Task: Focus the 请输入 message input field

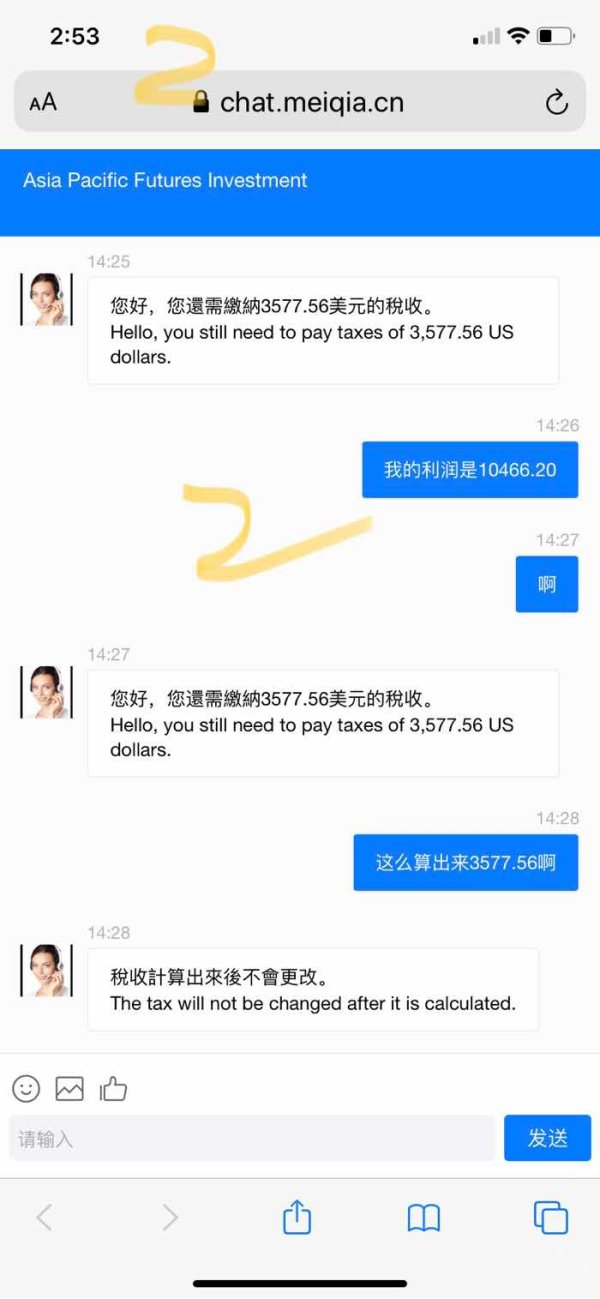Action: pos(252,1138)
